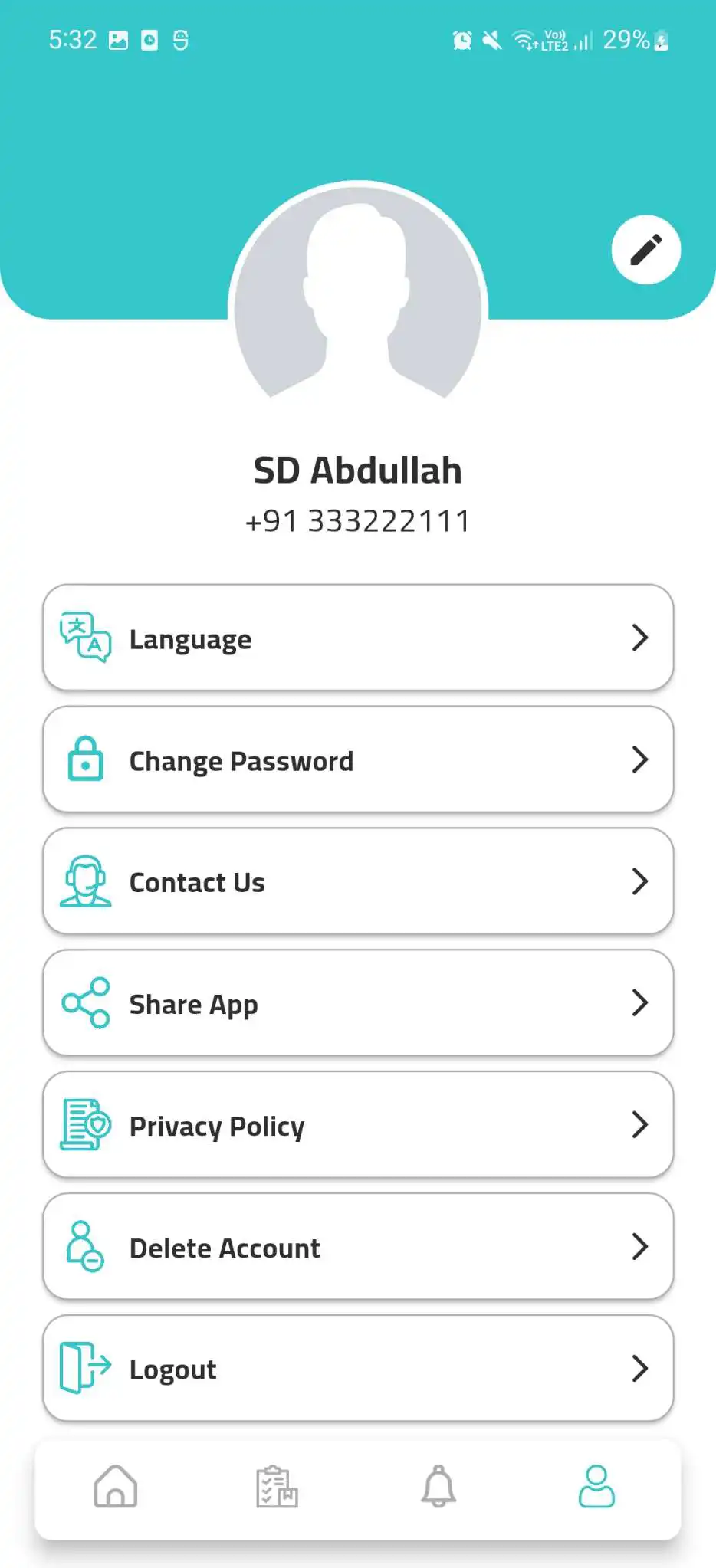Expand the Language options chevron

641,638
